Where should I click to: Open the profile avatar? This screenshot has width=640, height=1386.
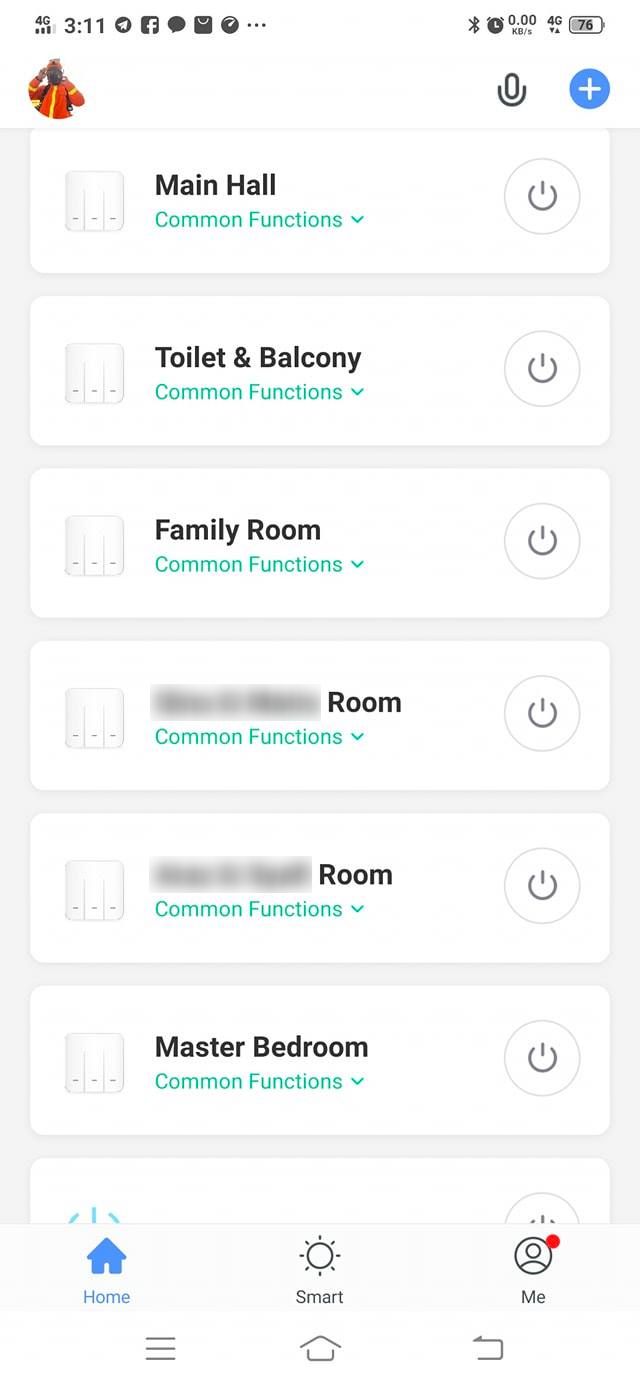pyautogui.click(x=56, y=90)
